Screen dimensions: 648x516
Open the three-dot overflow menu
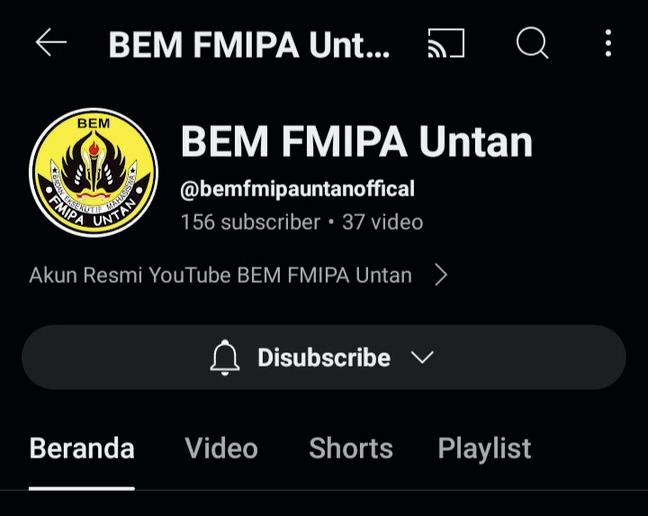click(x=608, y=43)
